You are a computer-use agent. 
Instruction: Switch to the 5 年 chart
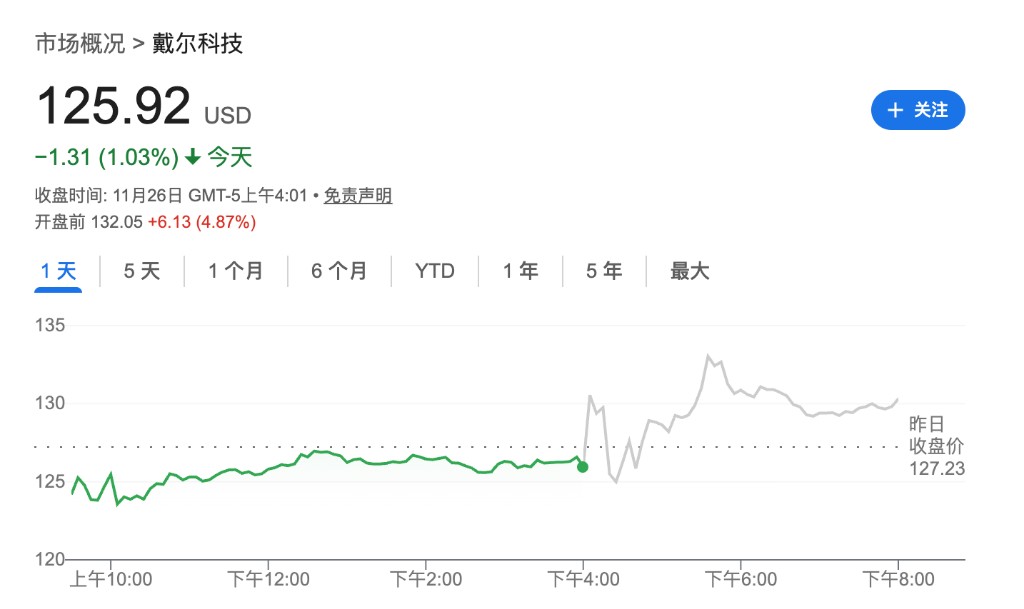pyautogui.click(x=604, y=271)
